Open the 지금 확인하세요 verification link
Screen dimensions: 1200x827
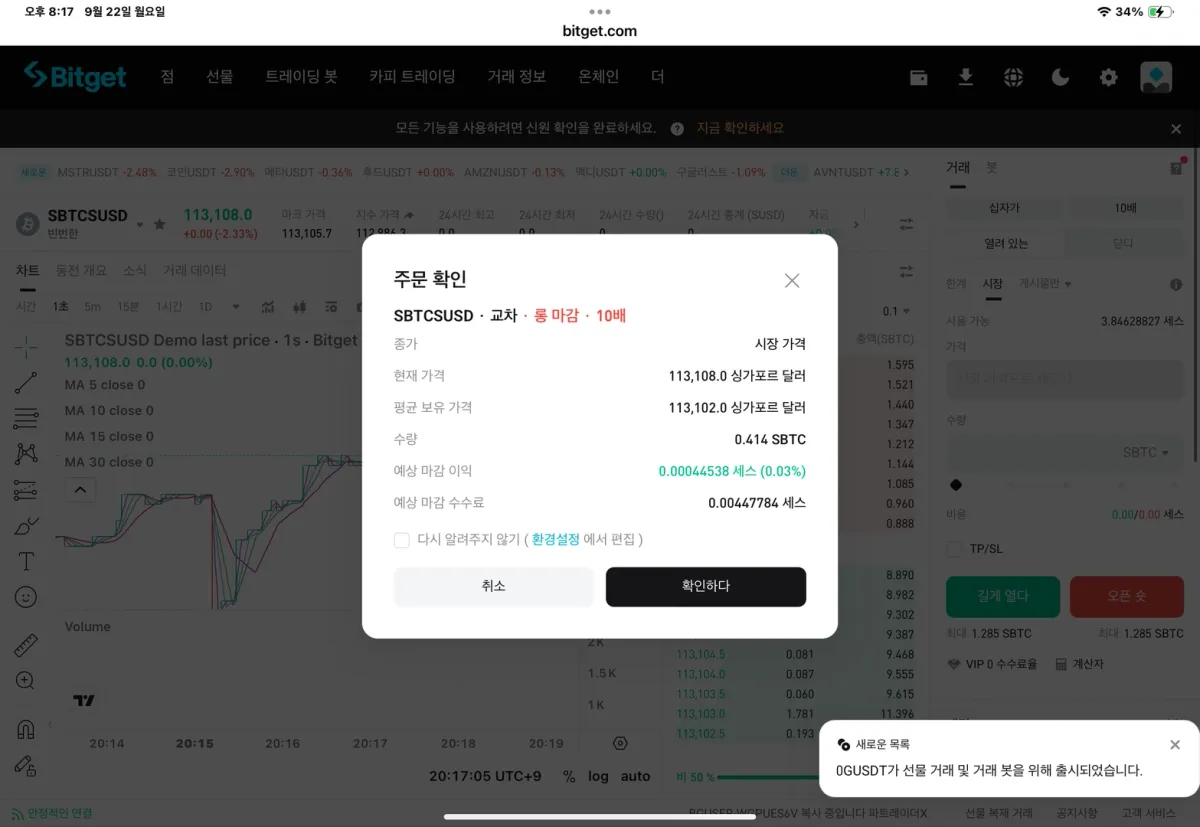point(740,128)
